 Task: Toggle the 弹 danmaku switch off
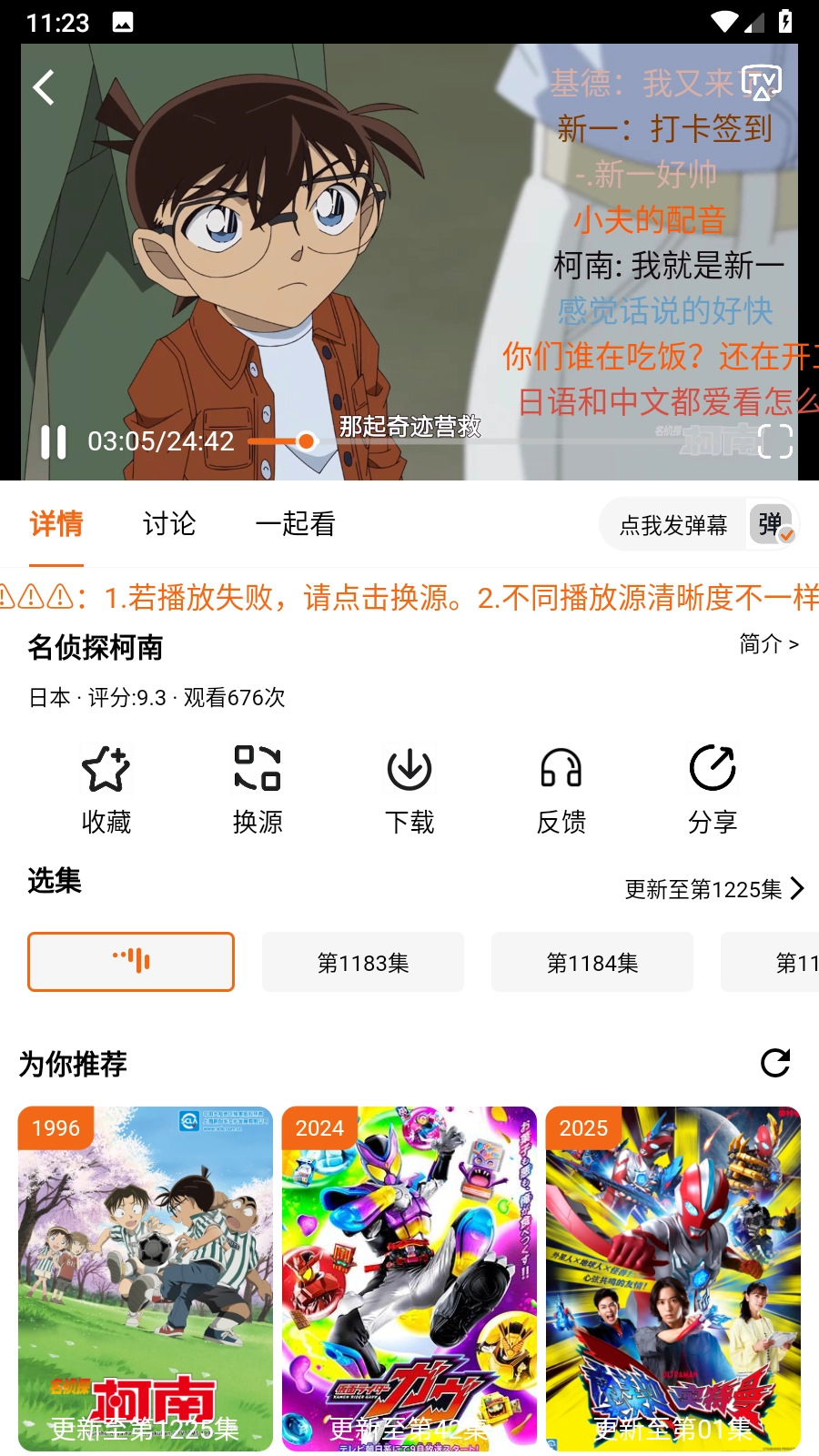[771, 524]
